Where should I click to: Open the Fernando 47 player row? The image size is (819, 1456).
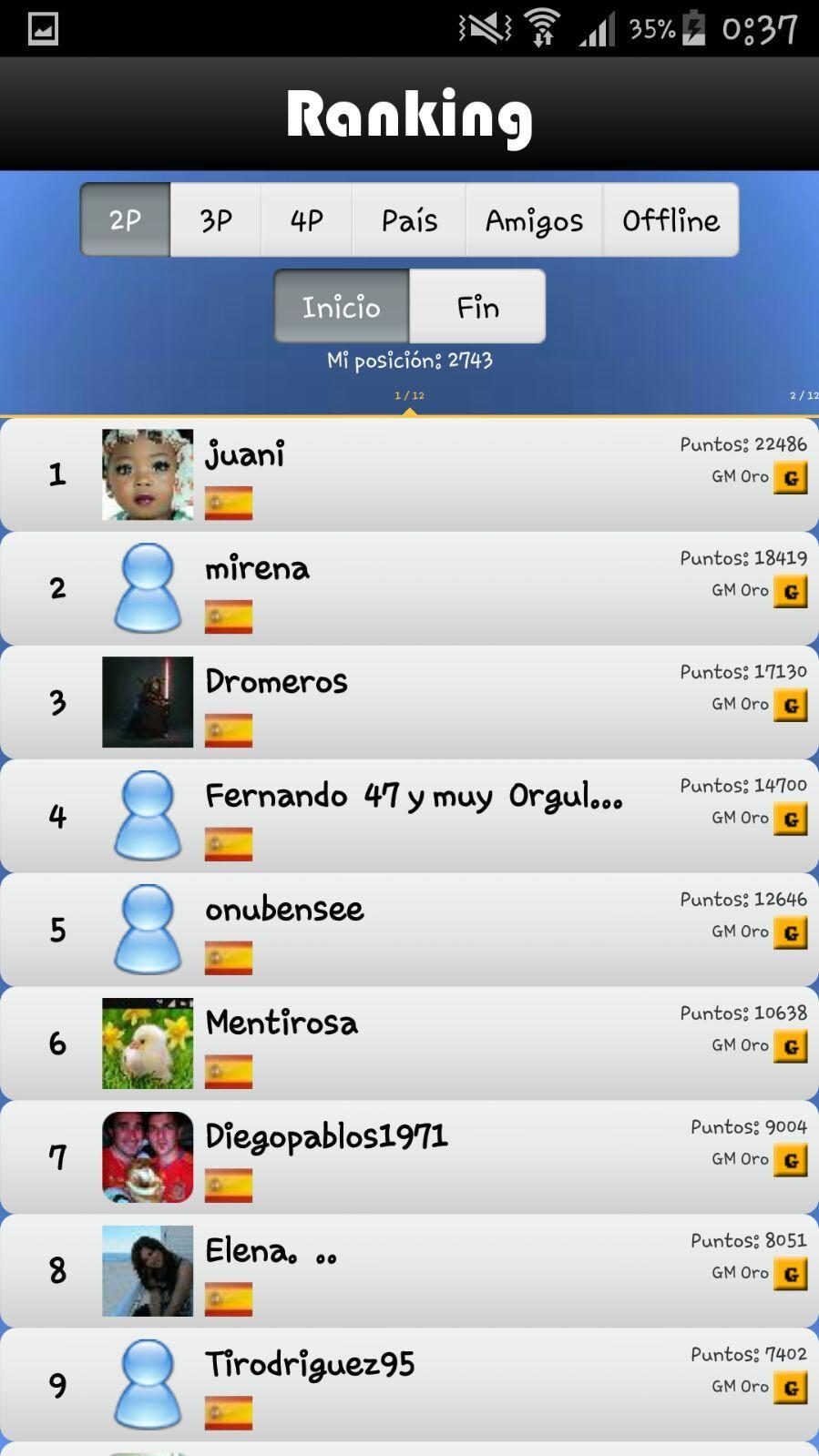point(409,816)
